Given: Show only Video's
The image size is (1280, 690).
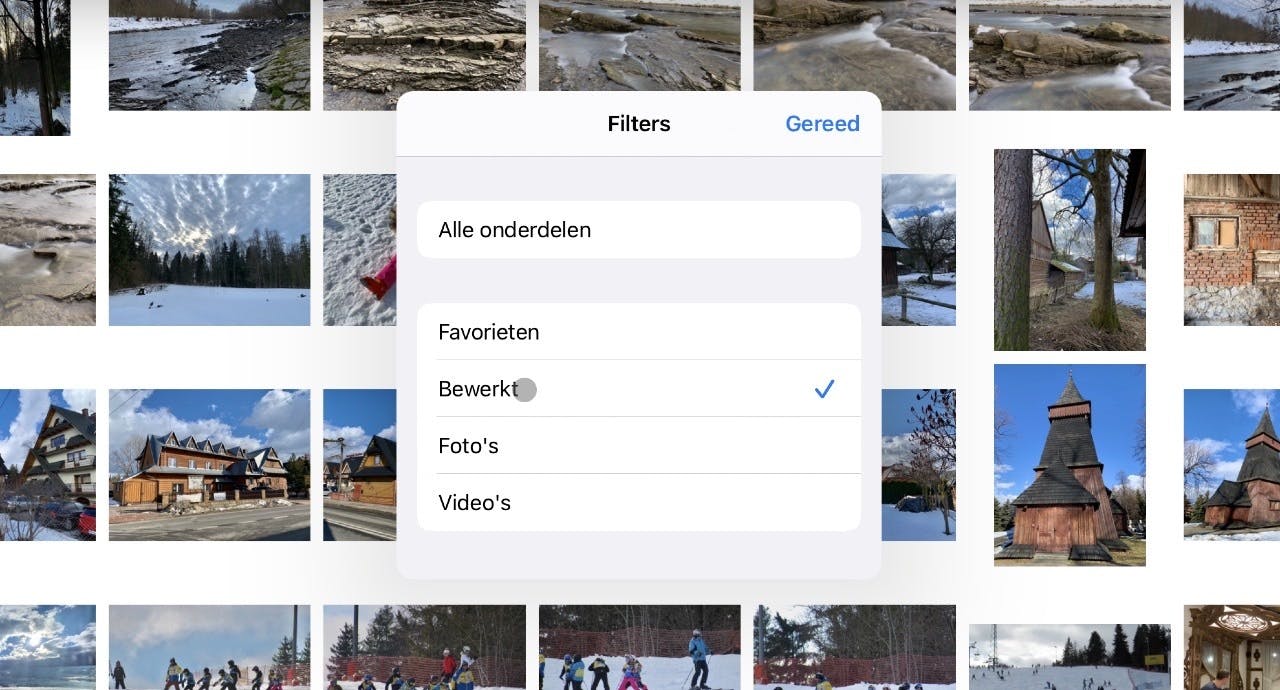Looking at the screenshot, I should coord(638,503).
